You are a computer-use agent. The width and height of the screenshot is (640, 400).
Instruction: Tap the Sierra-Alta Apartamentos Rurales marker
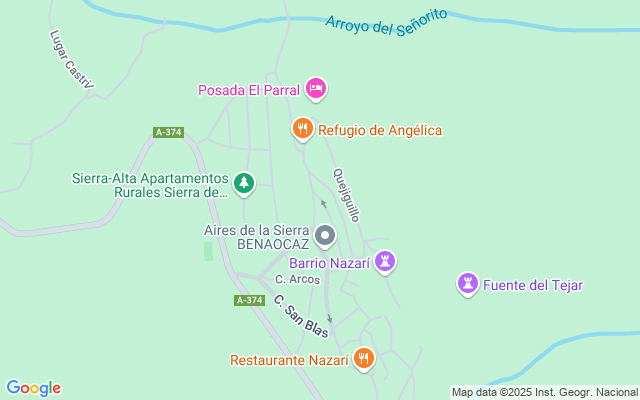[x=244, y=184]
